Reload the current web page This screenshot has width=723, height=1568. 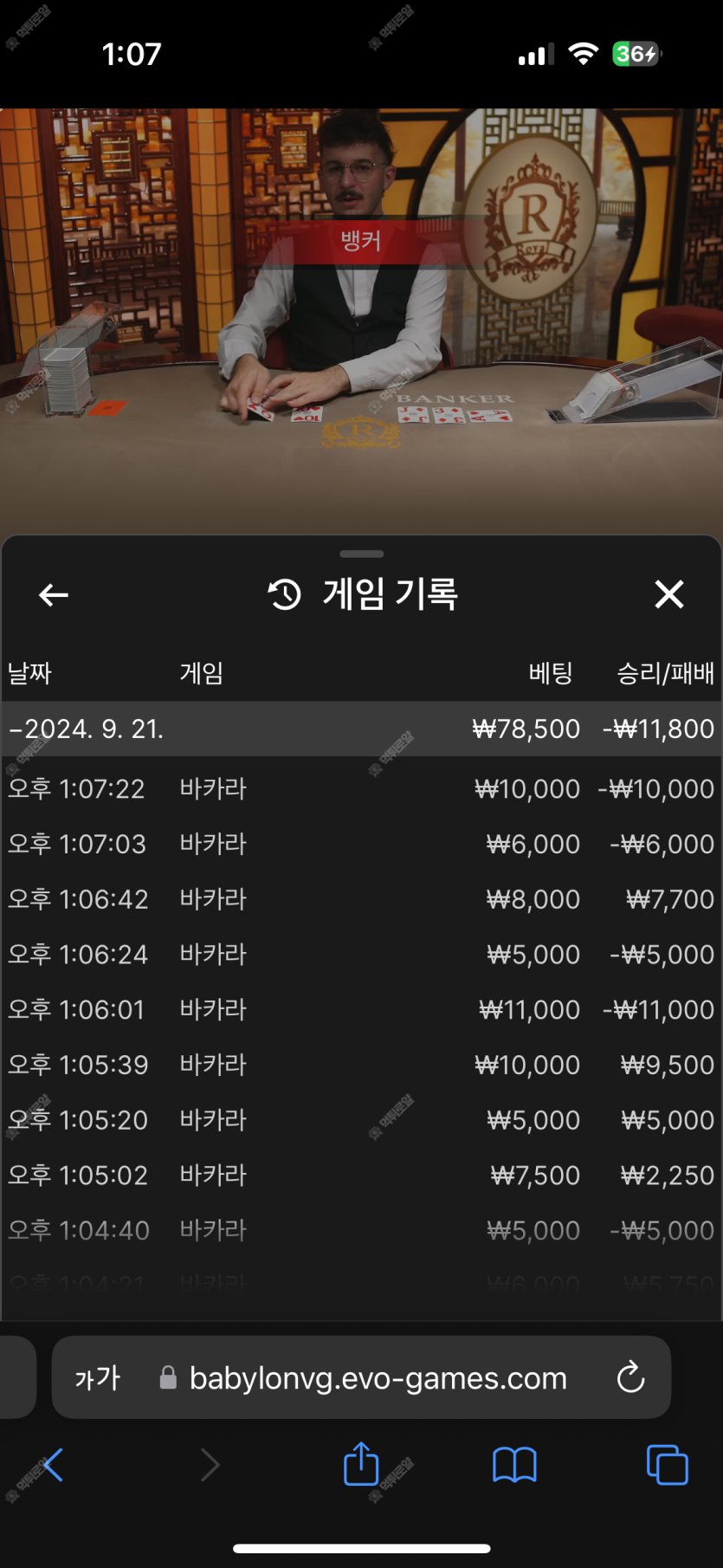[x=630, y=1377]
